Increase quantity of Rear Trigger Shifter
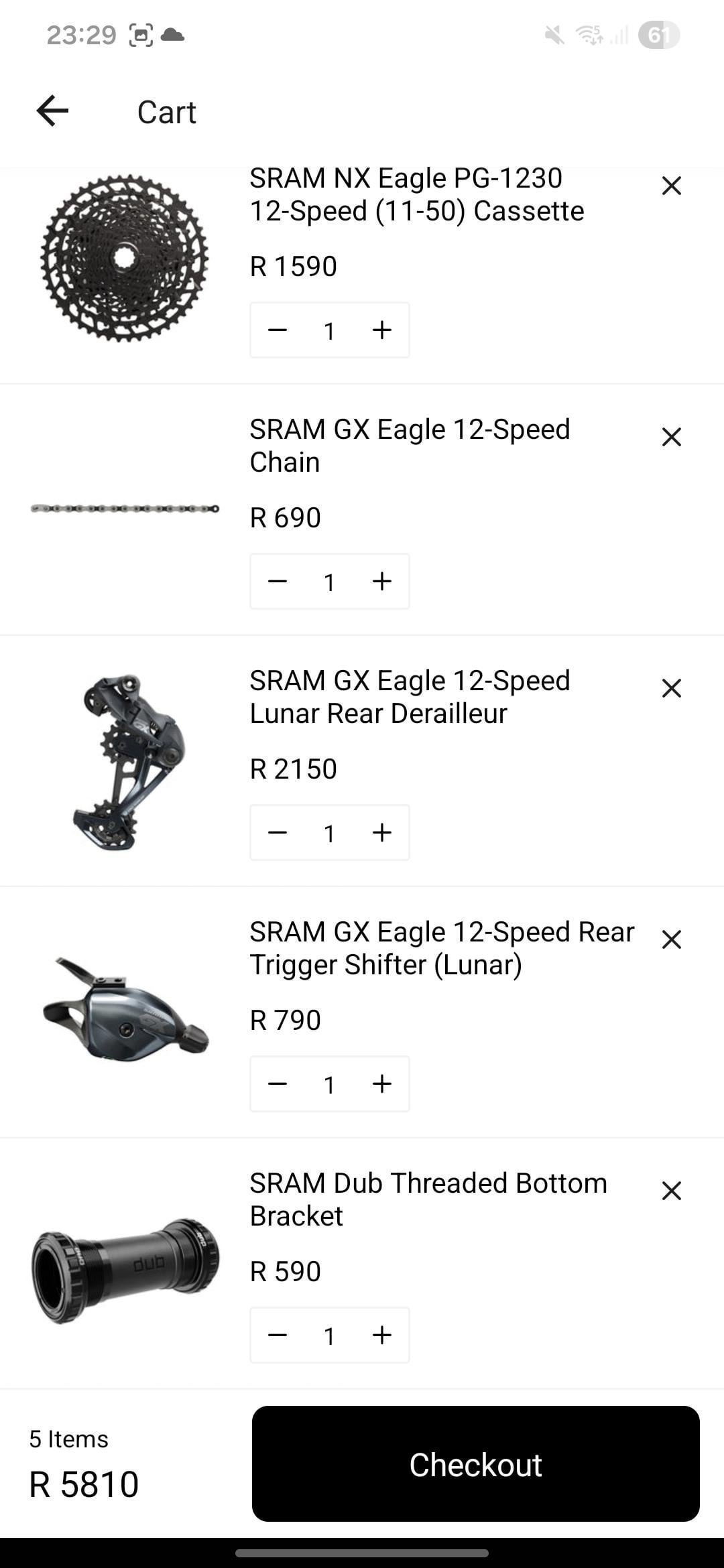The height and width of the screenshot is (1568, 724). 381,1084
